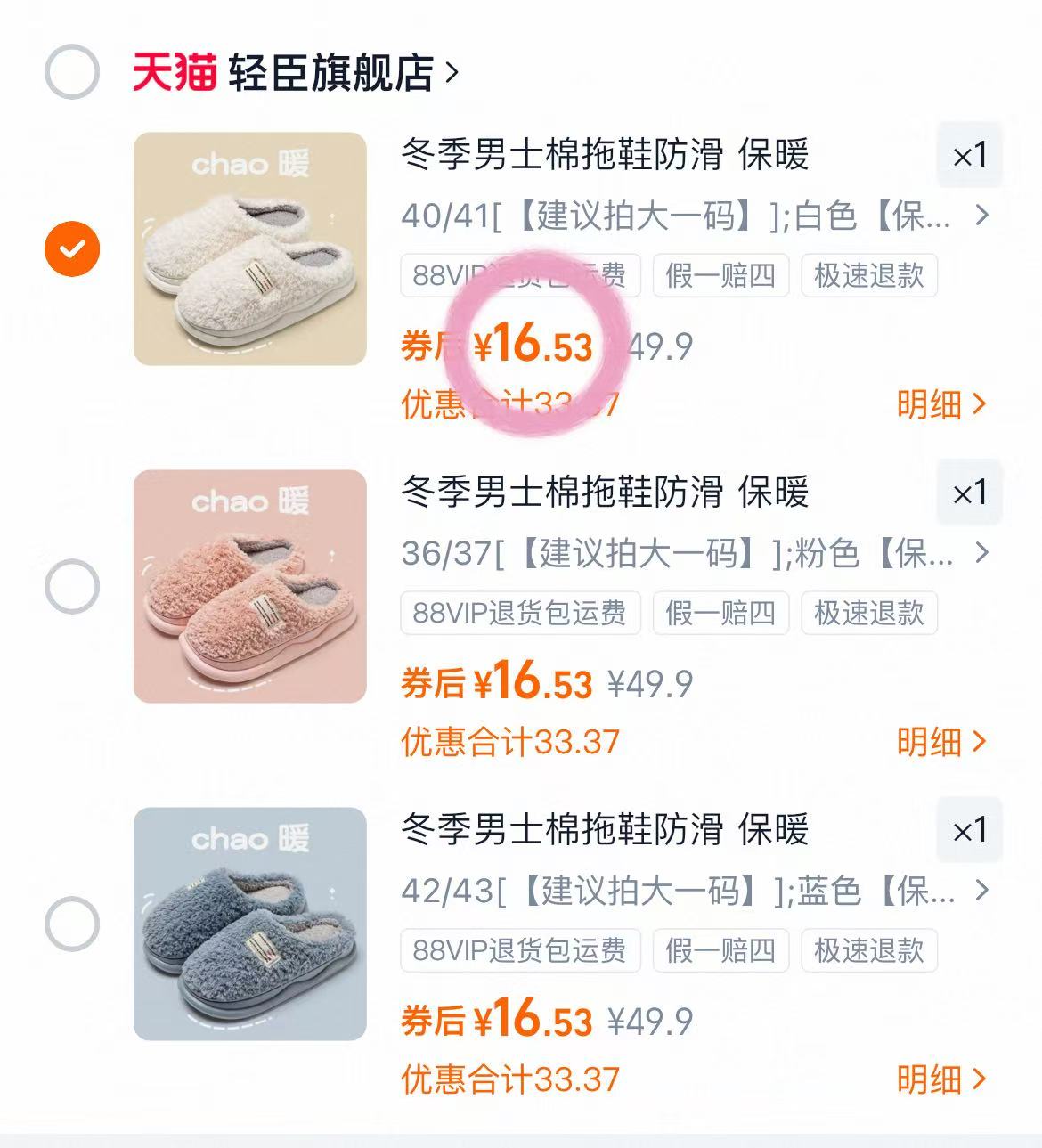This screenshot has width=1042, height=1148.
Task: Tap the ×1 quantity badge on the white slippers
Action: click(970, 156)
